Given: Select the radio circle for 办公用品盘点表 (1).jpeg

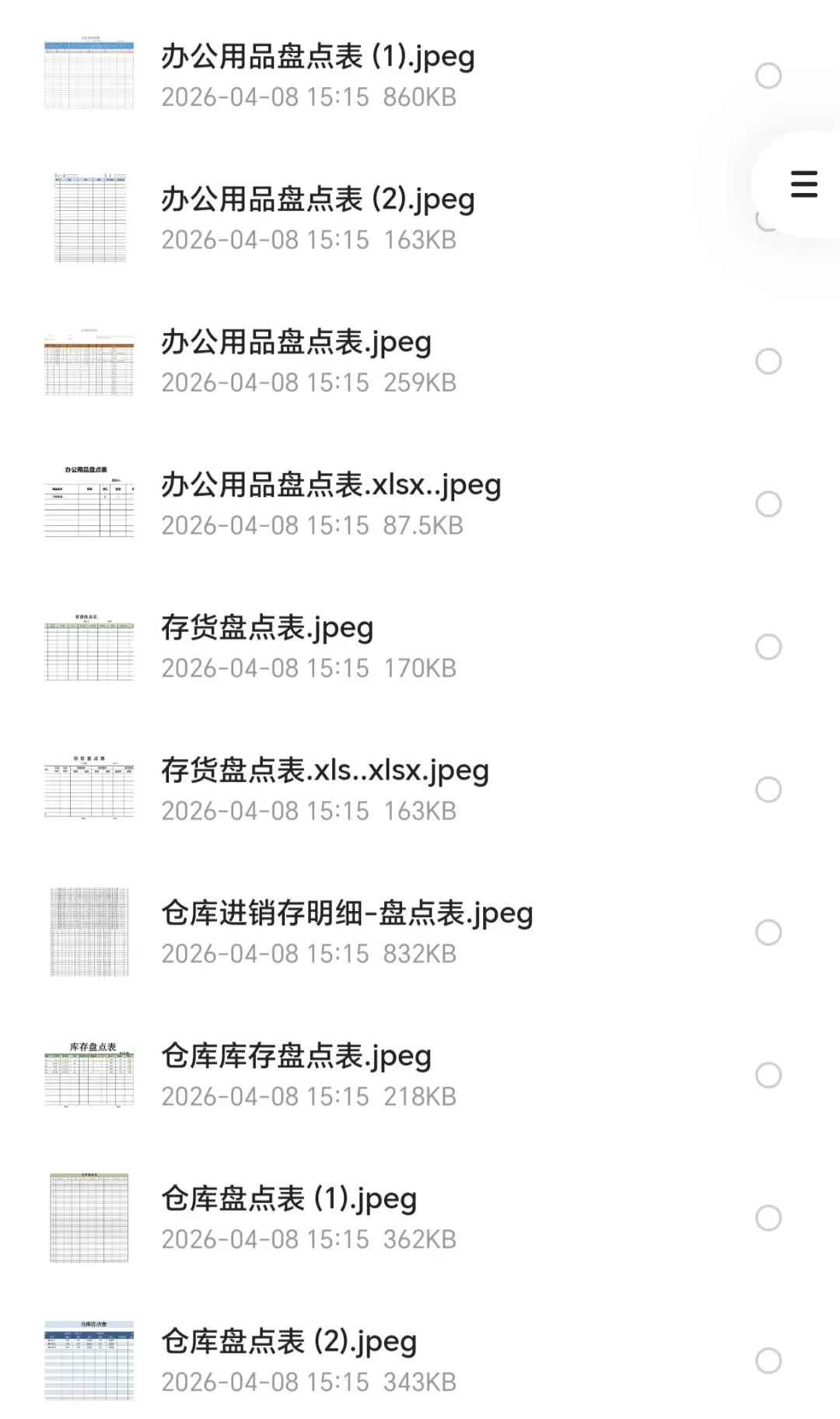Looking at the screenshot, I should [x=768, y=75].
